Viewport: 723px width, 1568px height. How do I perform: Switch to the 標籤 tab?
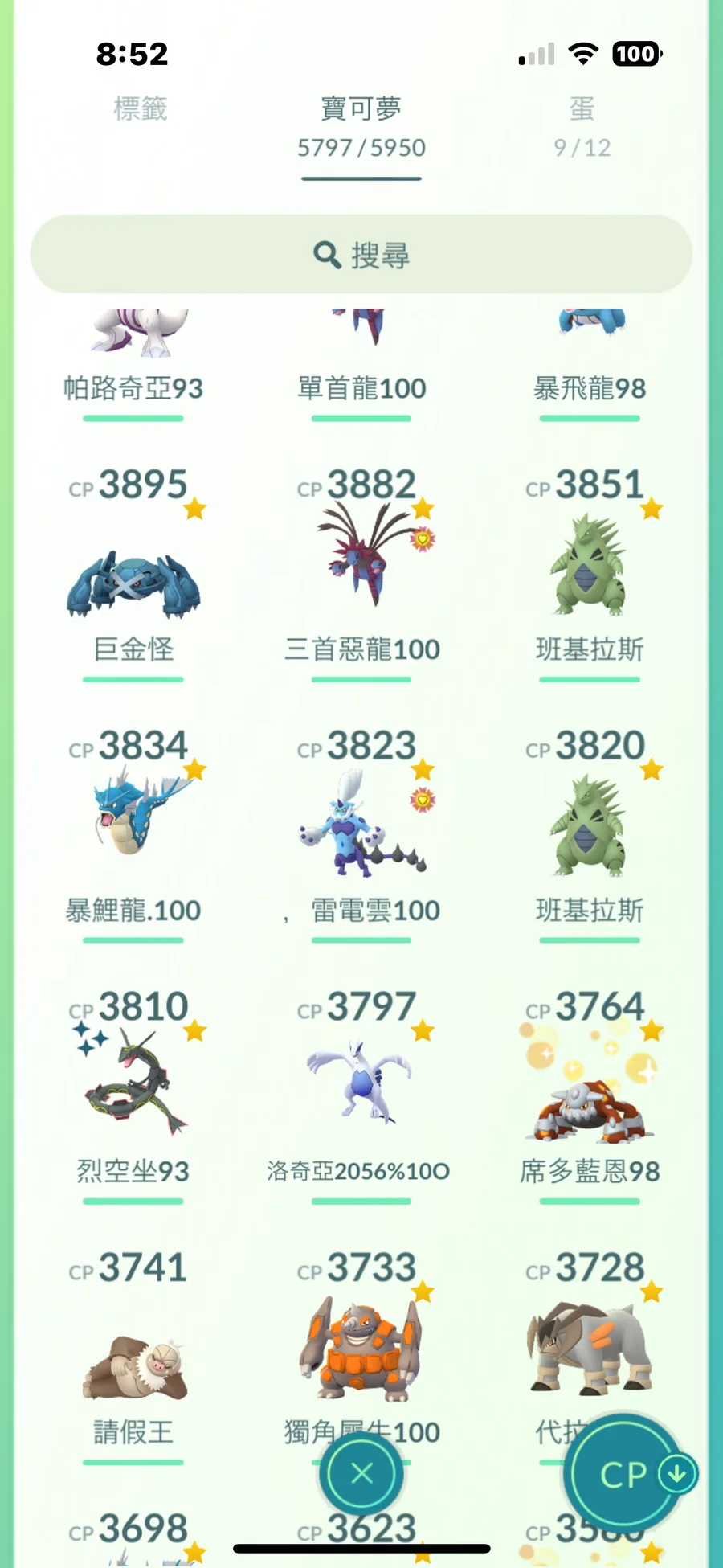[x=141, y=109]
